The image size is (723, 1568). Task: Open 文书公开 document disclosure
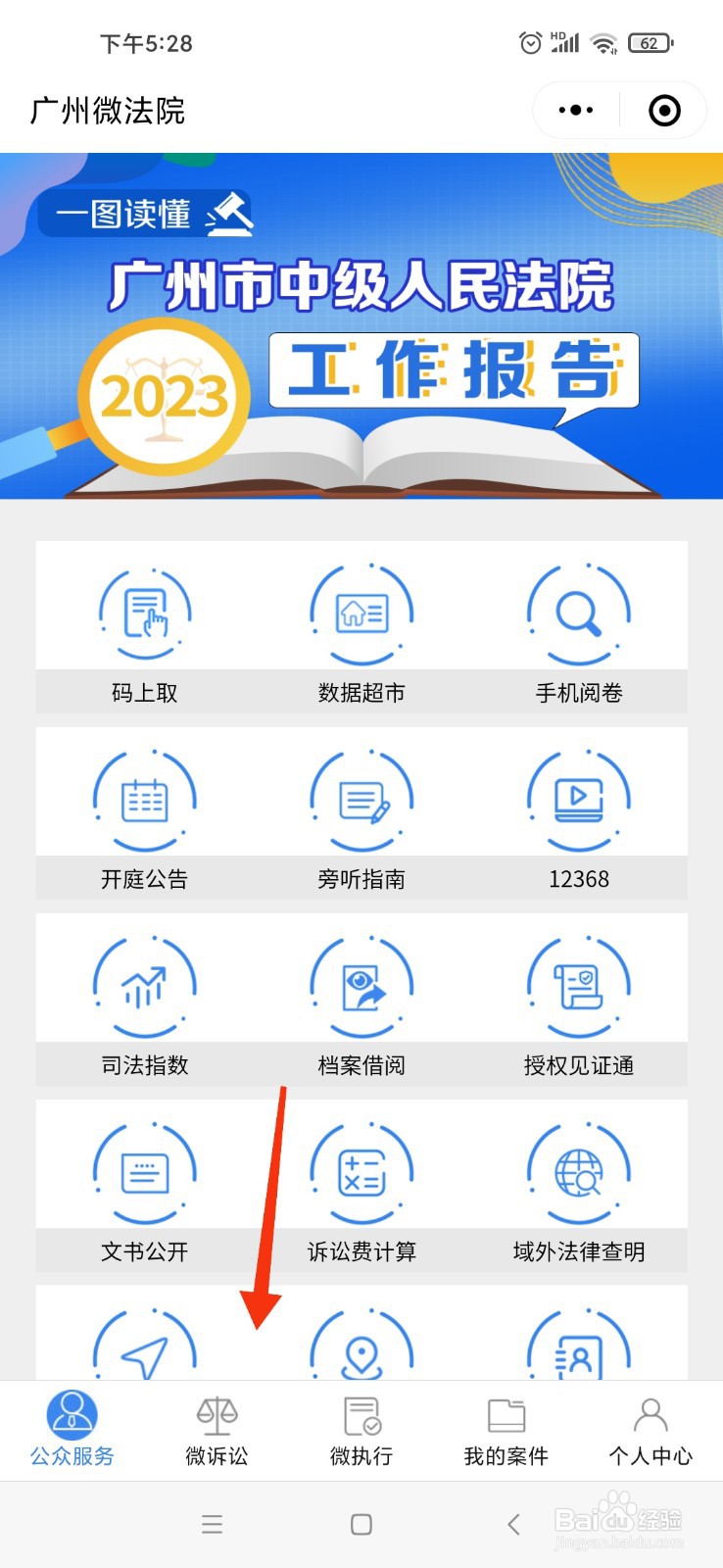[x=144, y=1171]
